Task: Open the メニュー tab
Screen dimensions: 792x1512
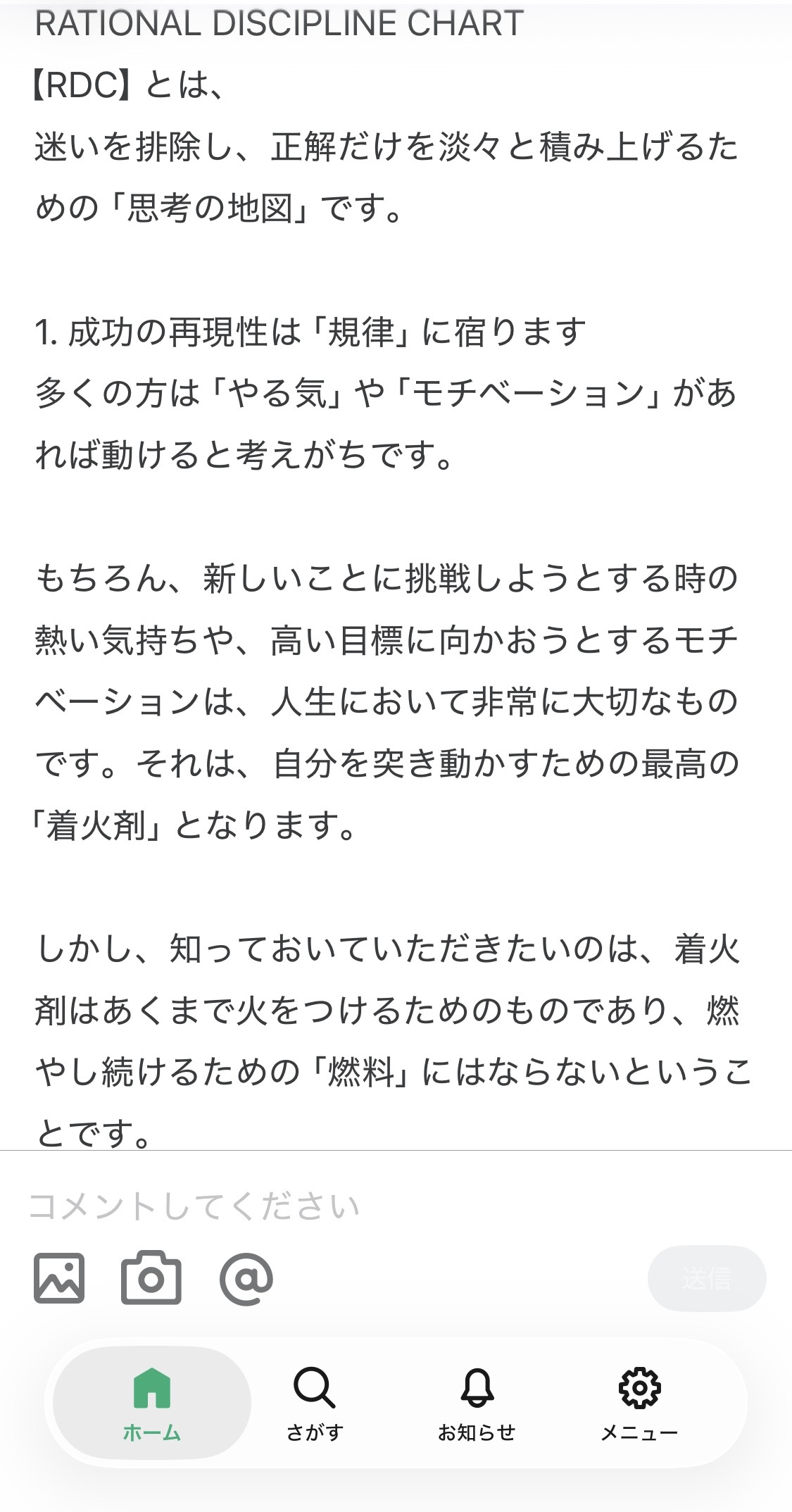Action: 639,1403
